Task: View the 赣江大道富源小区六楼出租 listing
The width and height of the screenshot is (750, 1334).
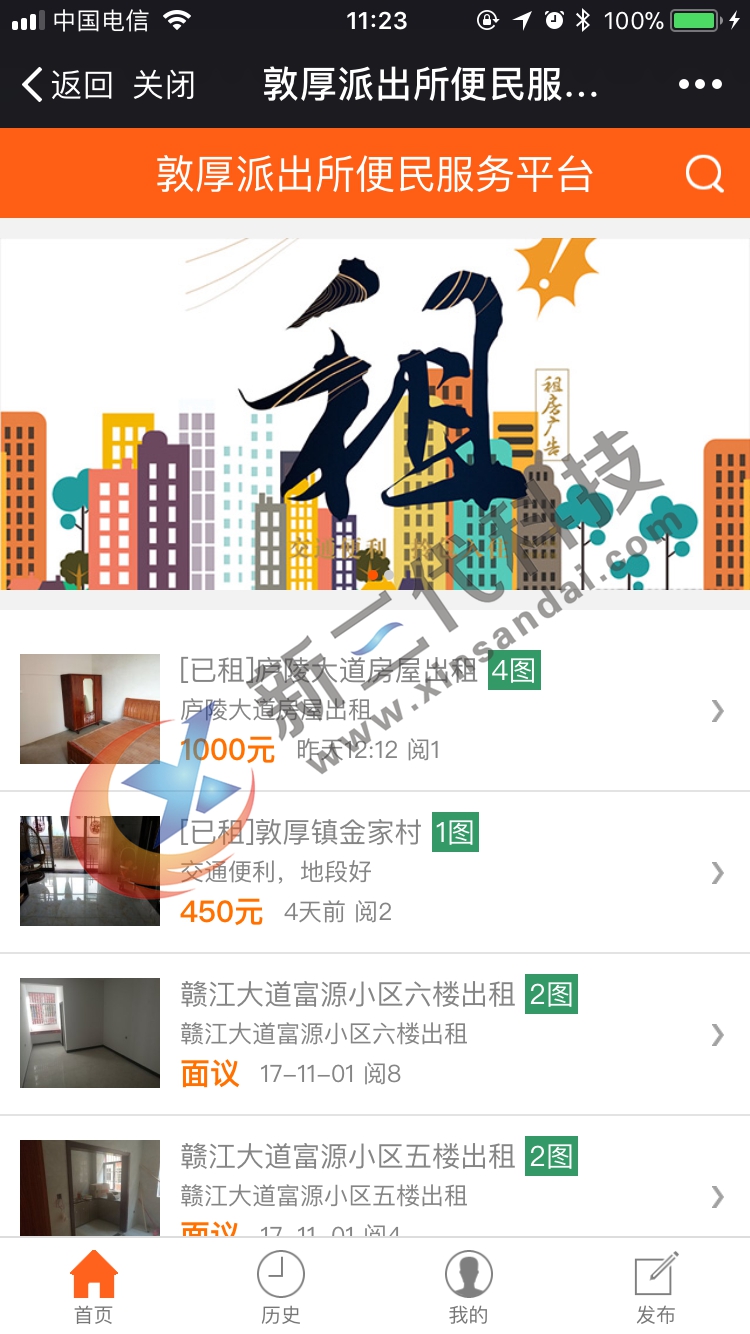Action: click(375, 1034)
